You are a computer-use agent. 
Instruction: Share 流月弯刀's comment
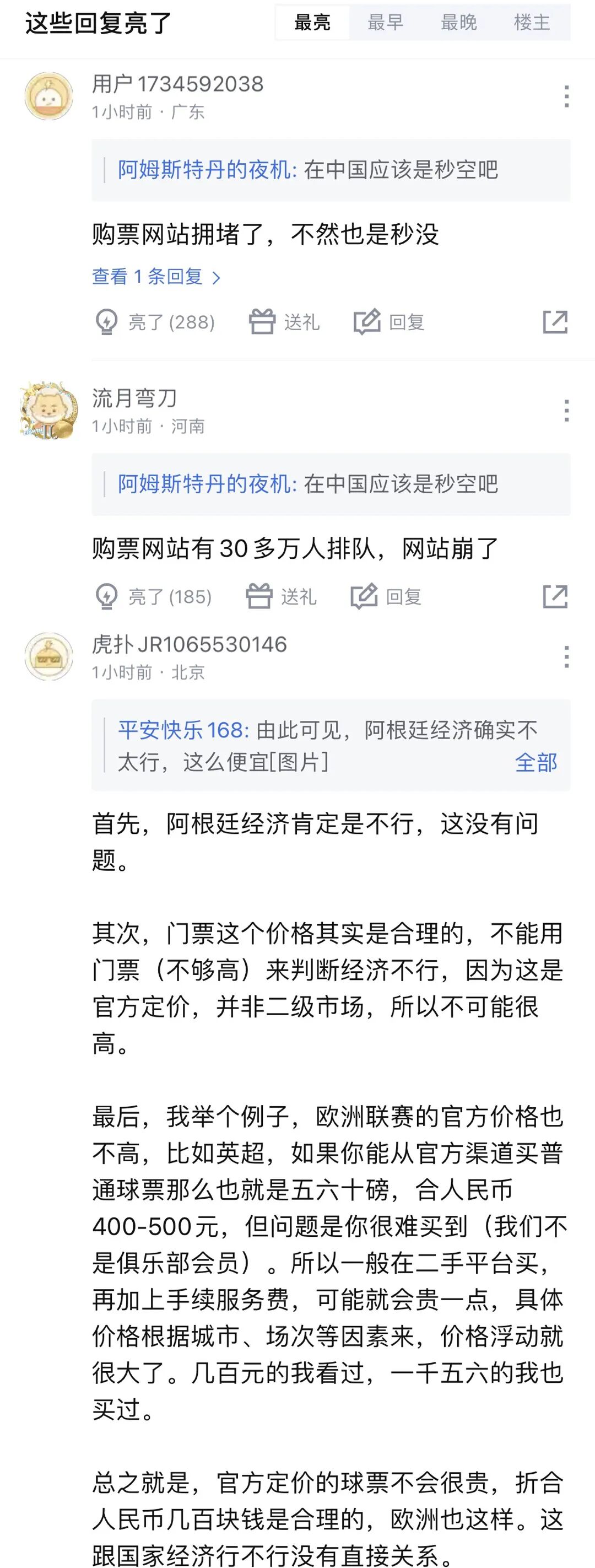(555, 596)
